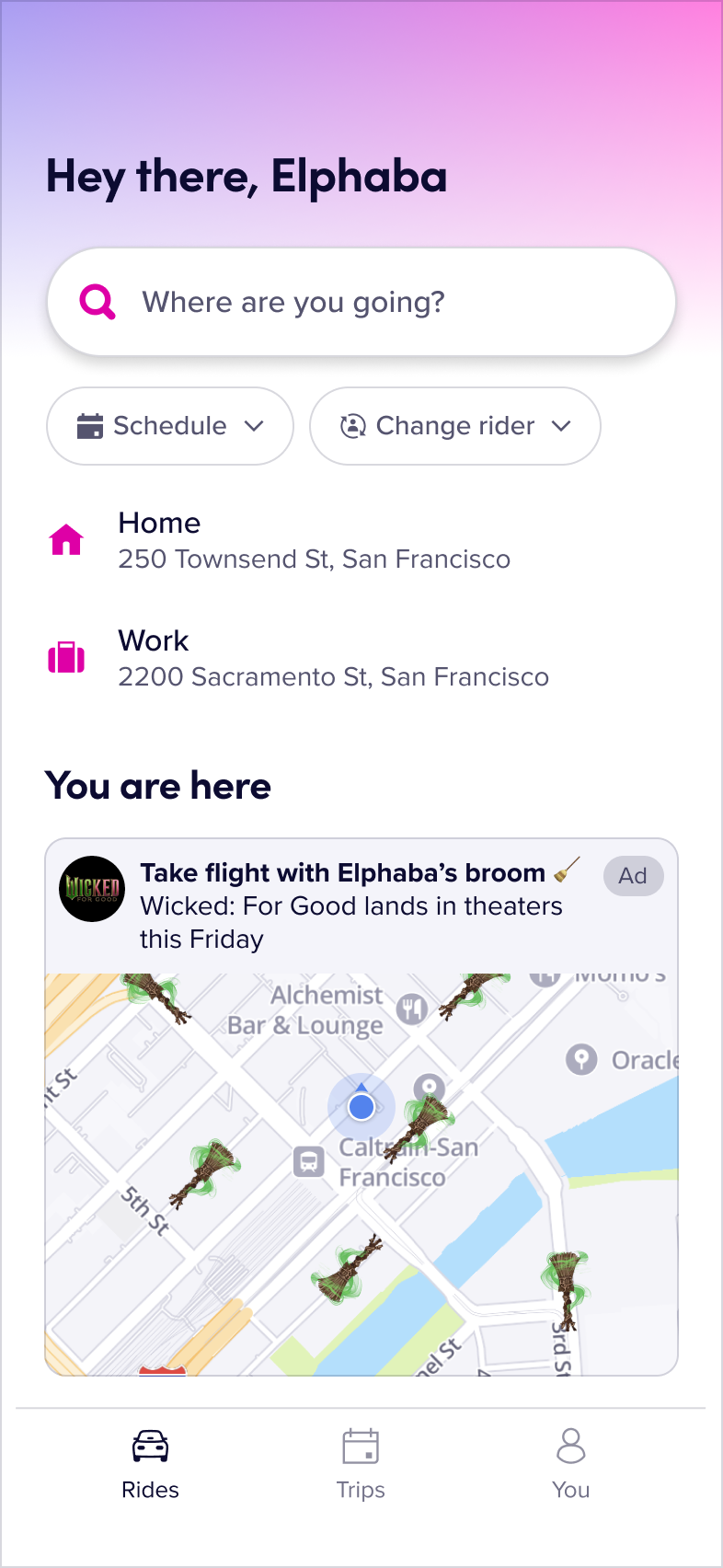Screen dimensions: 723x1568
Task: Select the Home icon next to saved address
Action: (x=65, y=539)
